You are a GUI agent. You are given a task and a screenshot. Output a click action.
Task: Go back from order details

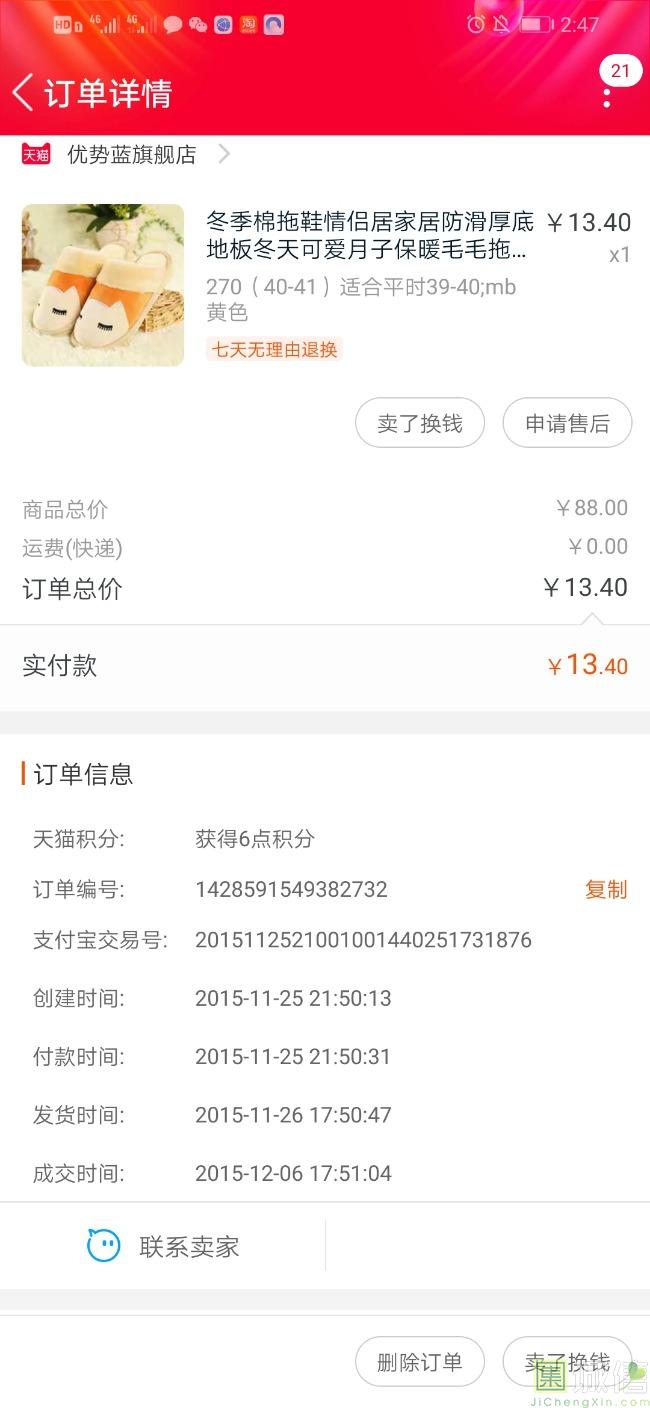pos(23,93)
